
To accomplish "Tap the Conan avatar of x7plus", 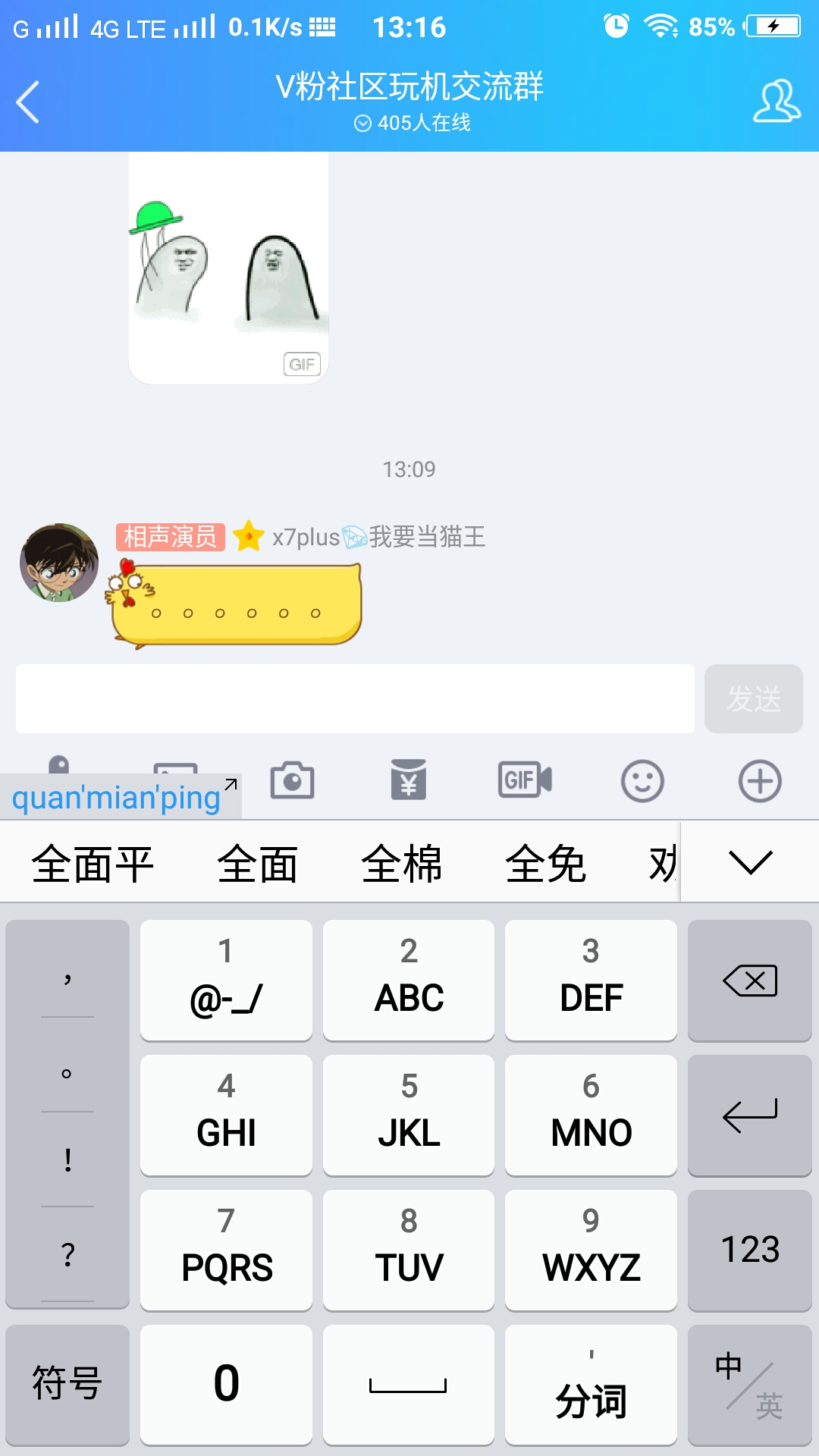I will click(57, 563).
